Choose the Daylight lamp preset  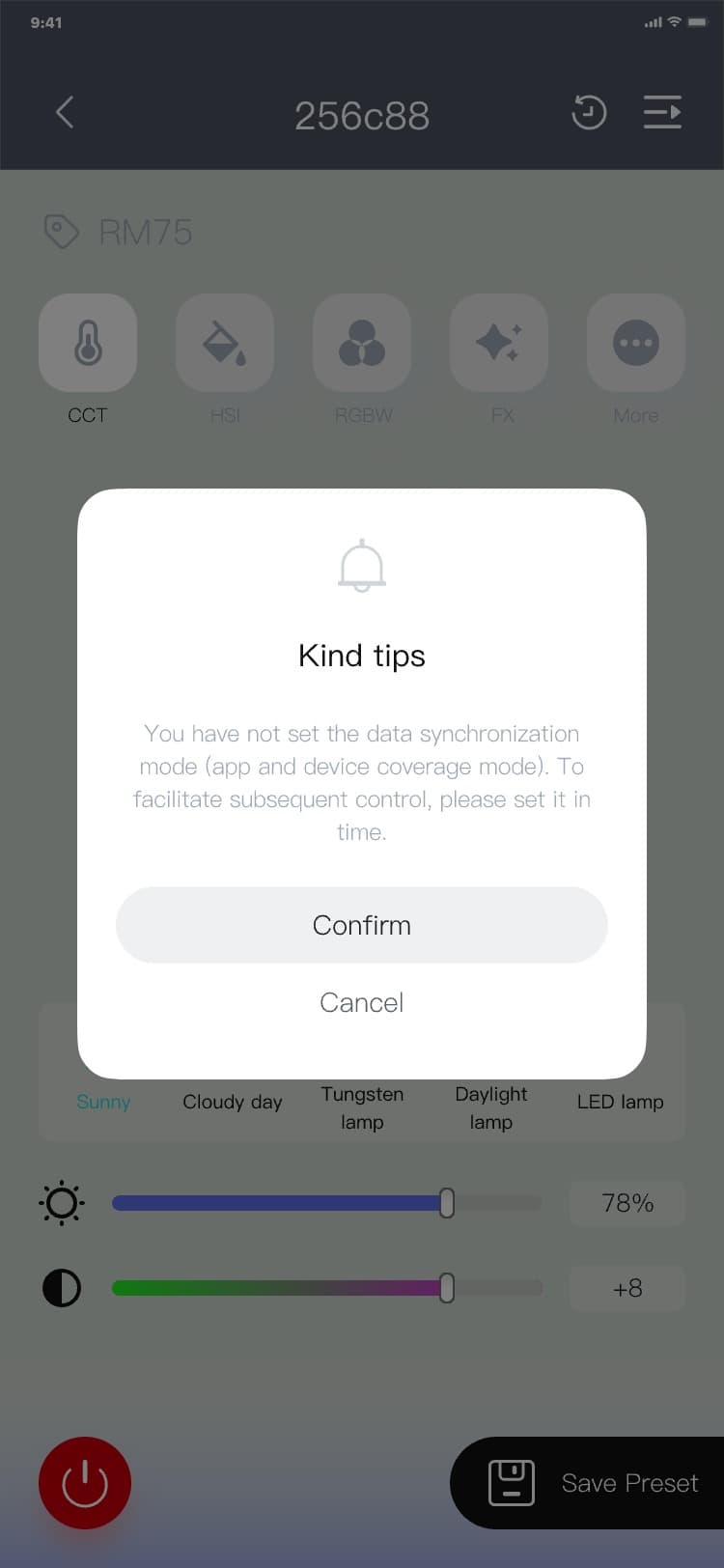point(491,1107)
